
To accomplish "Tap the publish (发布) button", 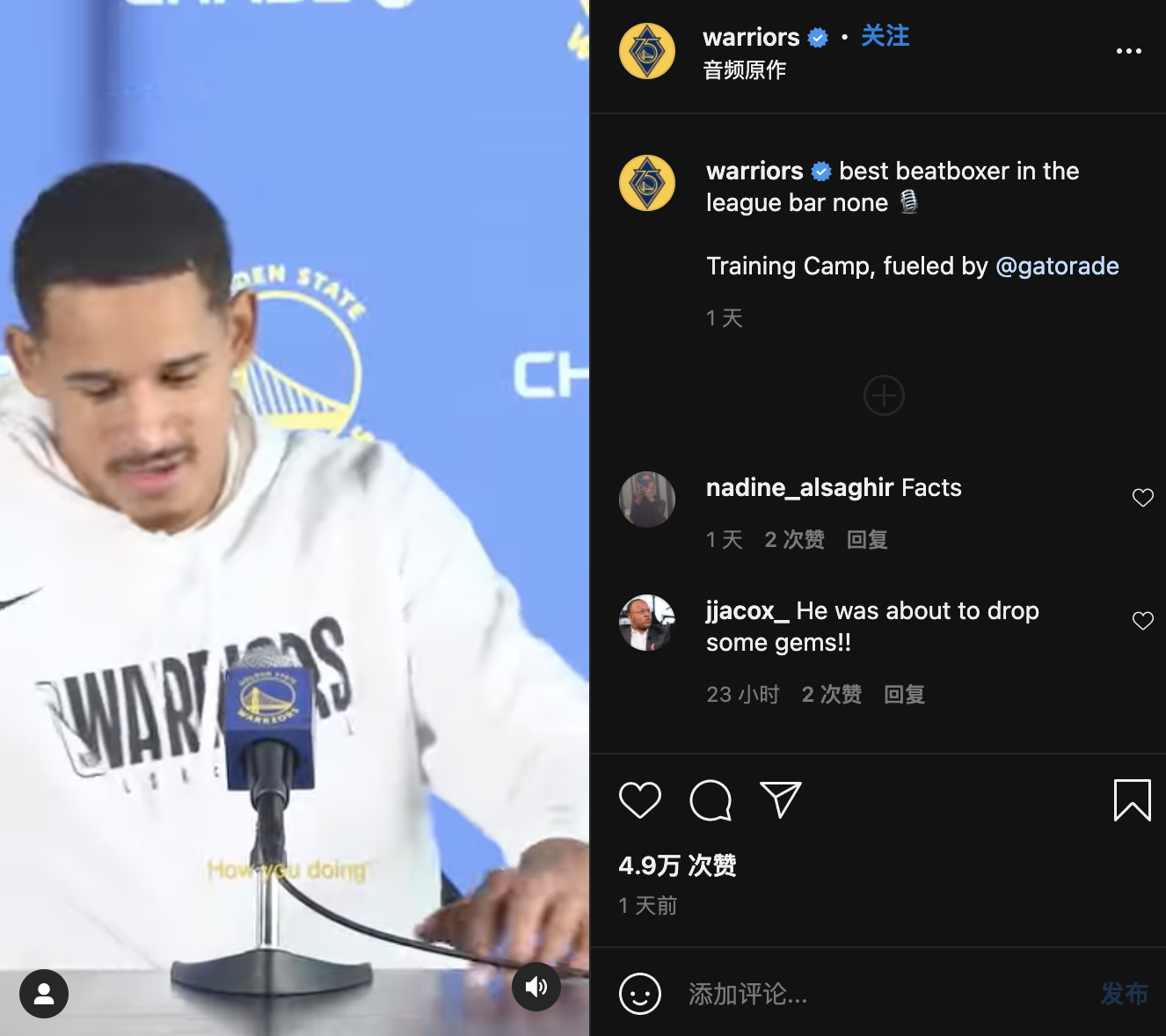I will click(x=1124, y=994).
